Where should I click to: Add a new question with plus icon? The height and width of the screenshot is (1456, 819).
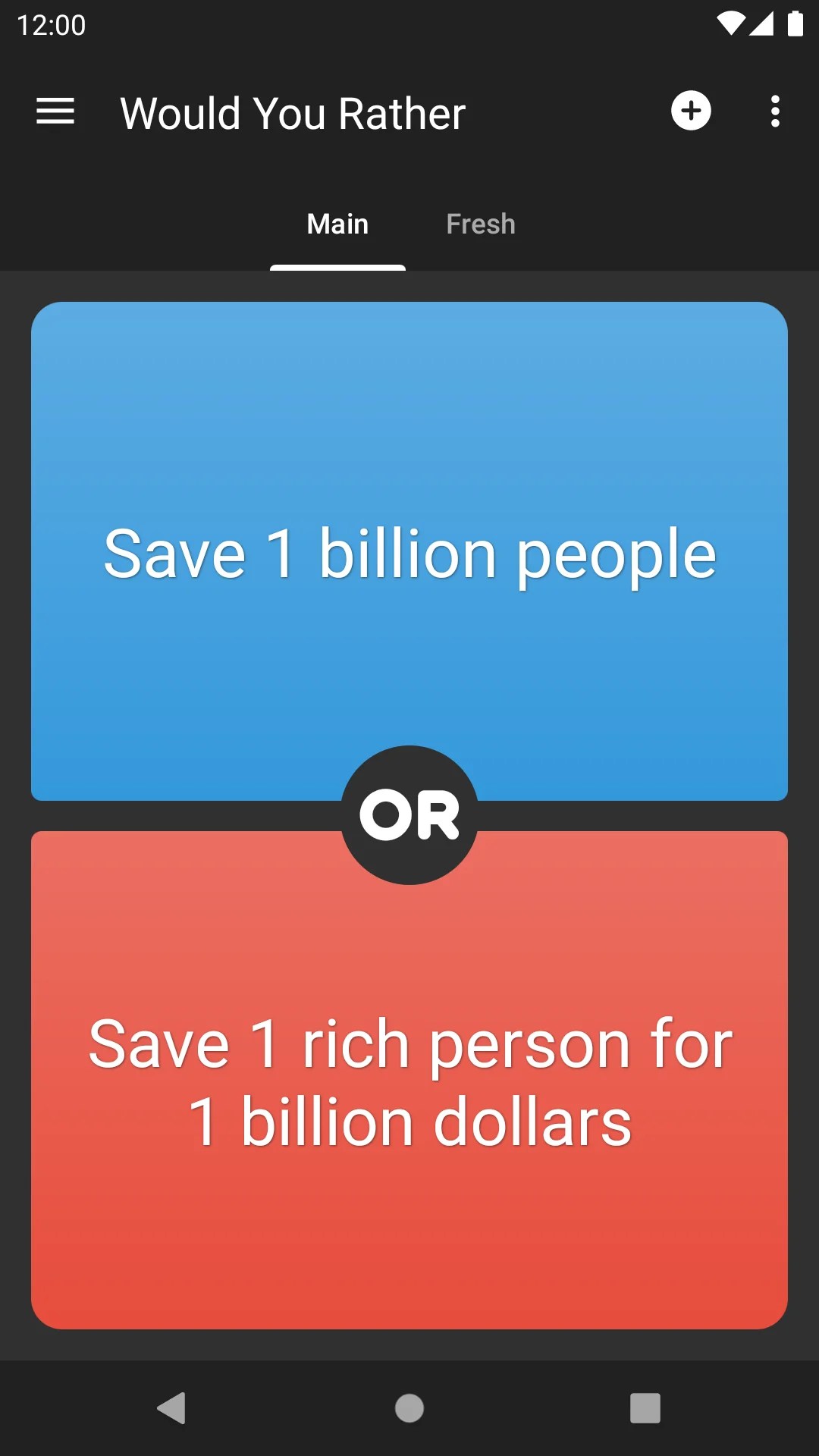click(690, 111)
